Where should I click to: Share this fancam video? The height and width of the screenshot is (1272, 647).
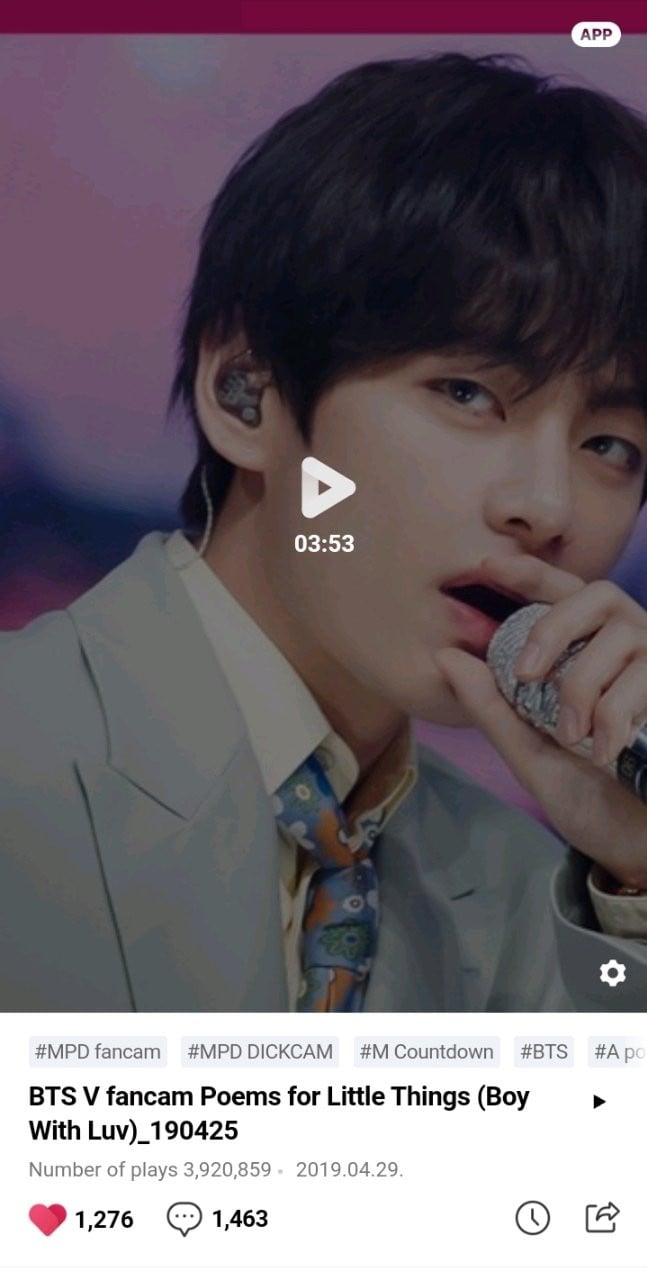pyautogui.click(x=602, y=1217)
